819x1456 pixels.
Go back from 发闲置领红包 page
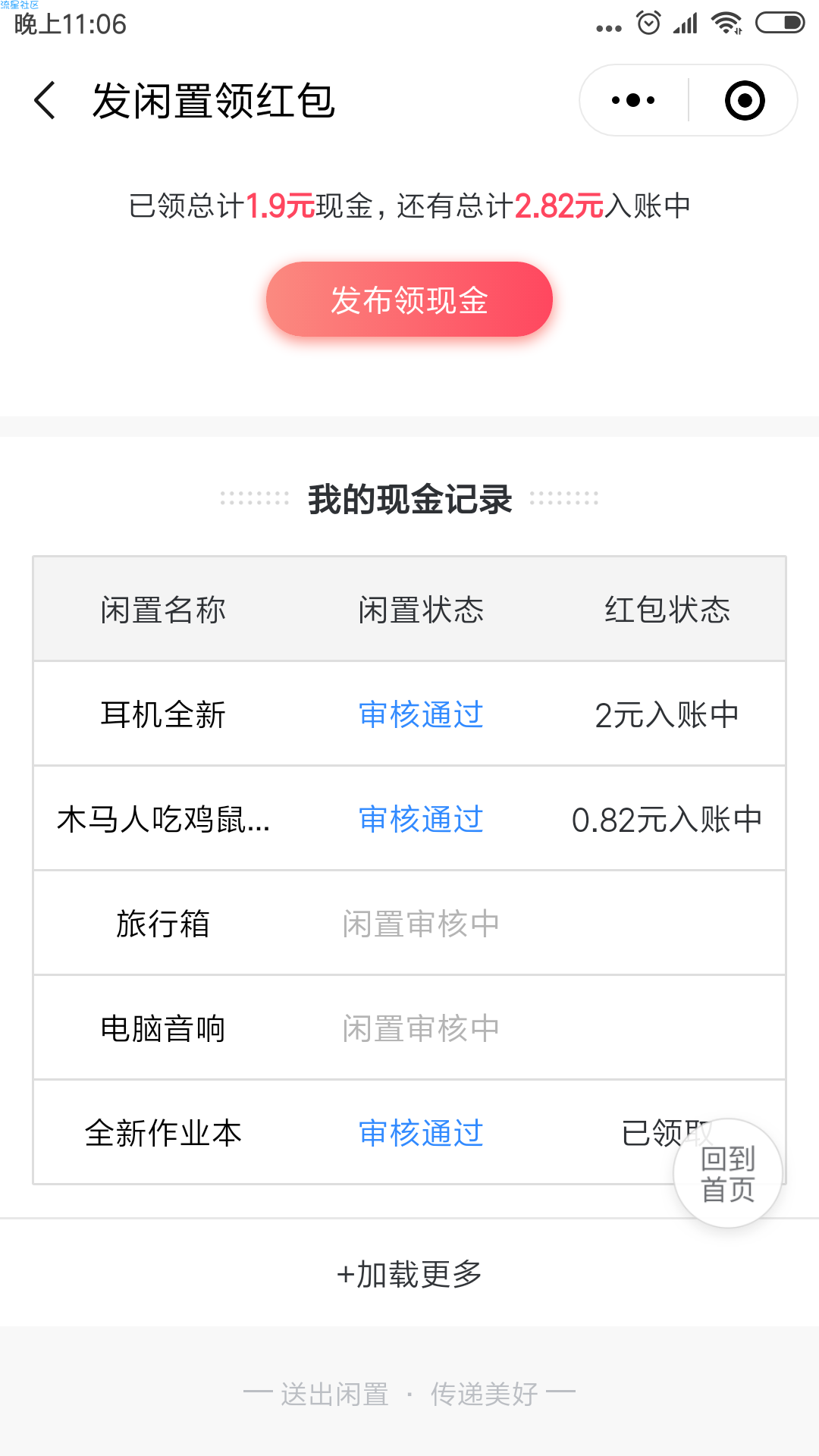45,100
